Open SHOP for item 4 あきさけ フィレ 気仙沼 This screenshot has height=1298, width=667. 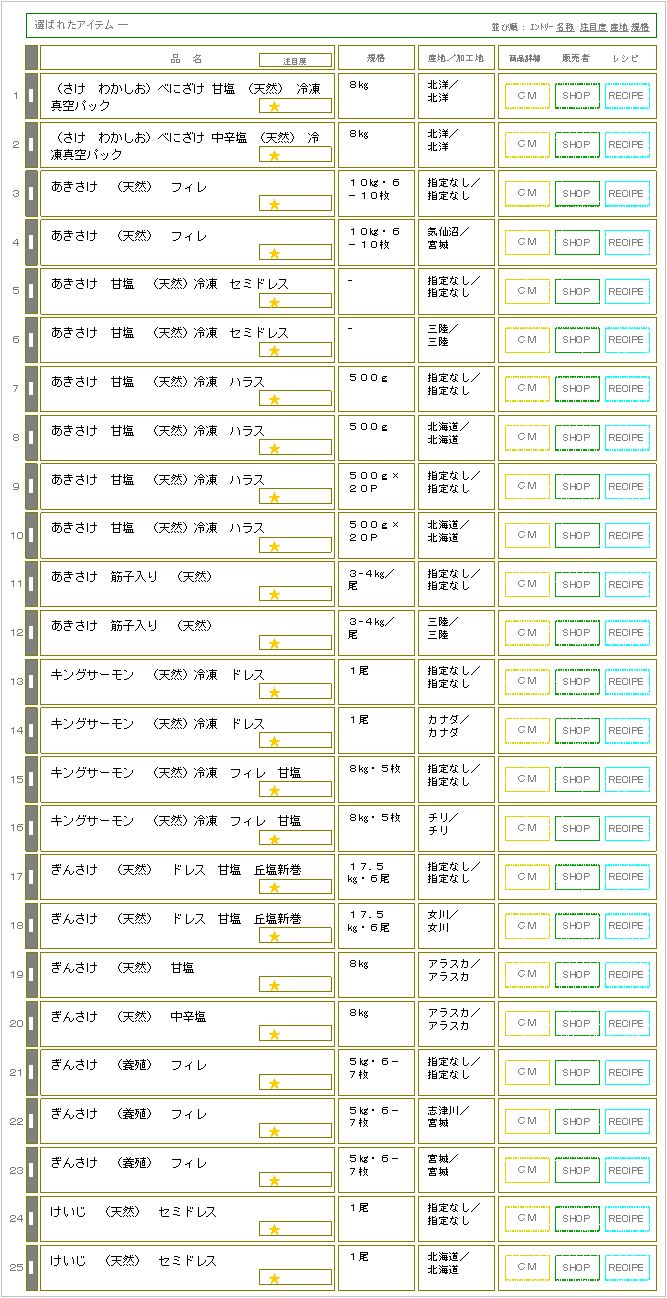[577, 242]
